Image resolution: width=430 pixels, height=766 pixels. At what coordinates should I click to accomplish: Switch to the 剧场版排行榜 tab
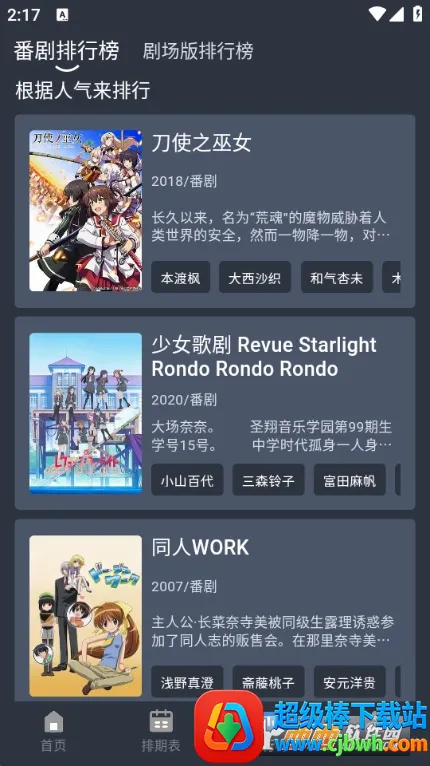coord(198,51)
